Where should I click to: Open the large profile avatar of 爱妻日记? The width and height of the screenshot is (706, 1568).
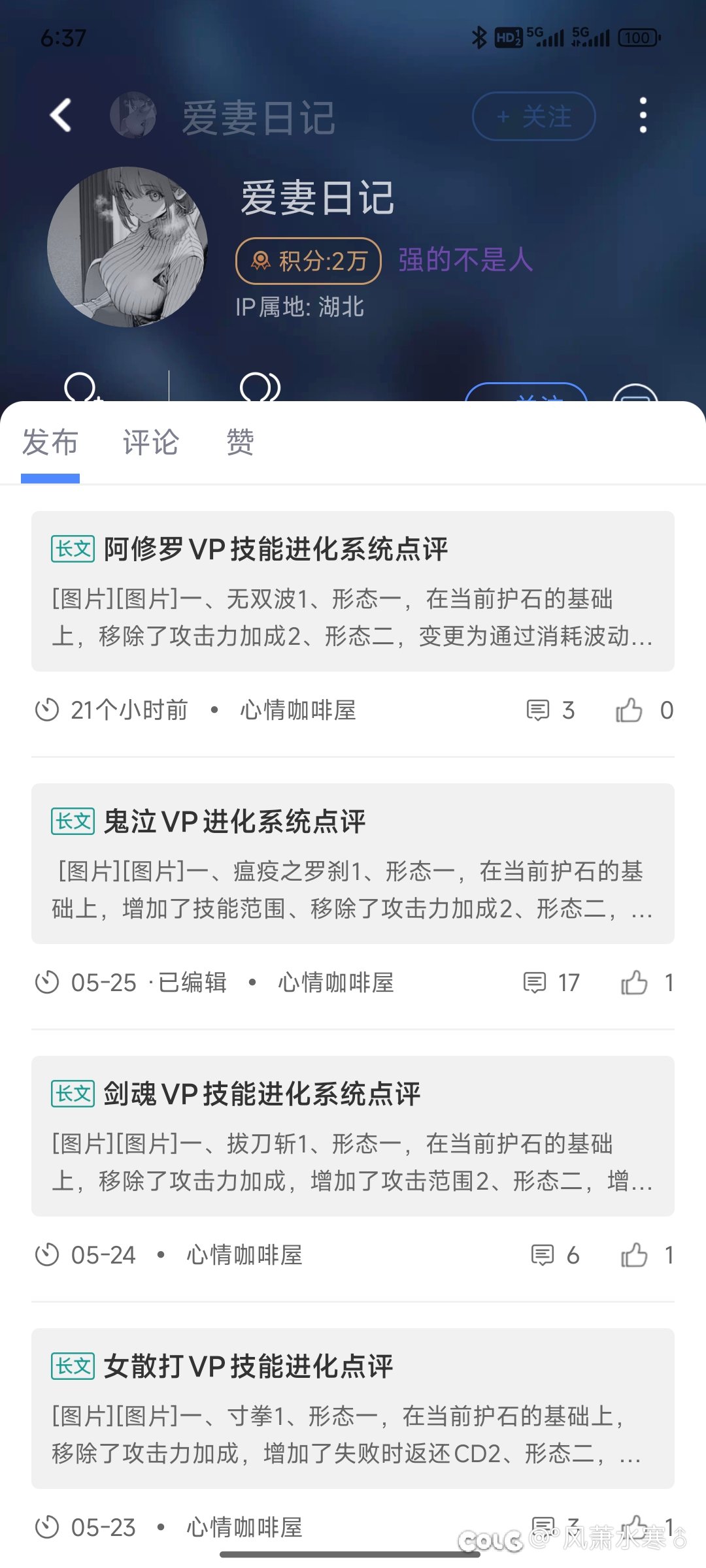(x=127, y=247)
